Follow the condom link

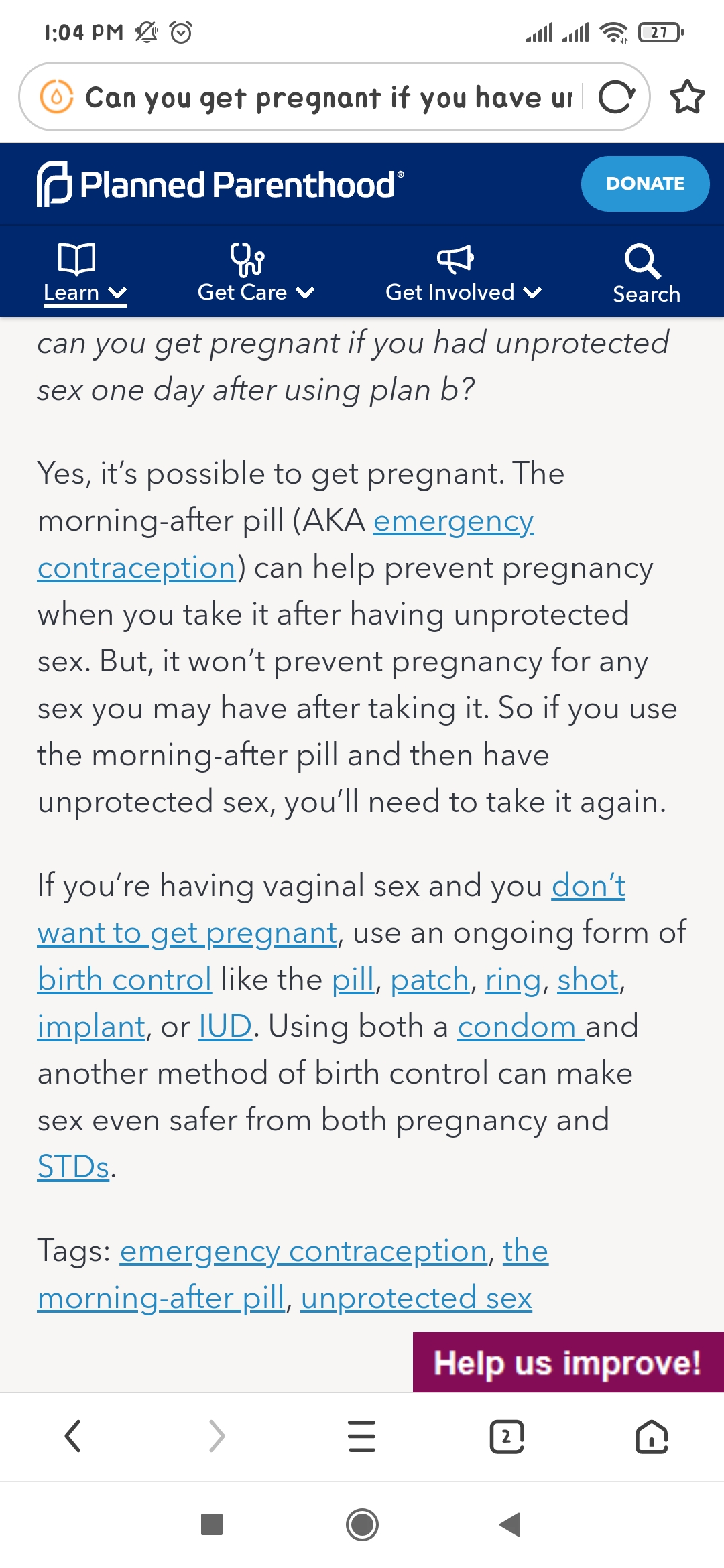[x=521, y=1027]
